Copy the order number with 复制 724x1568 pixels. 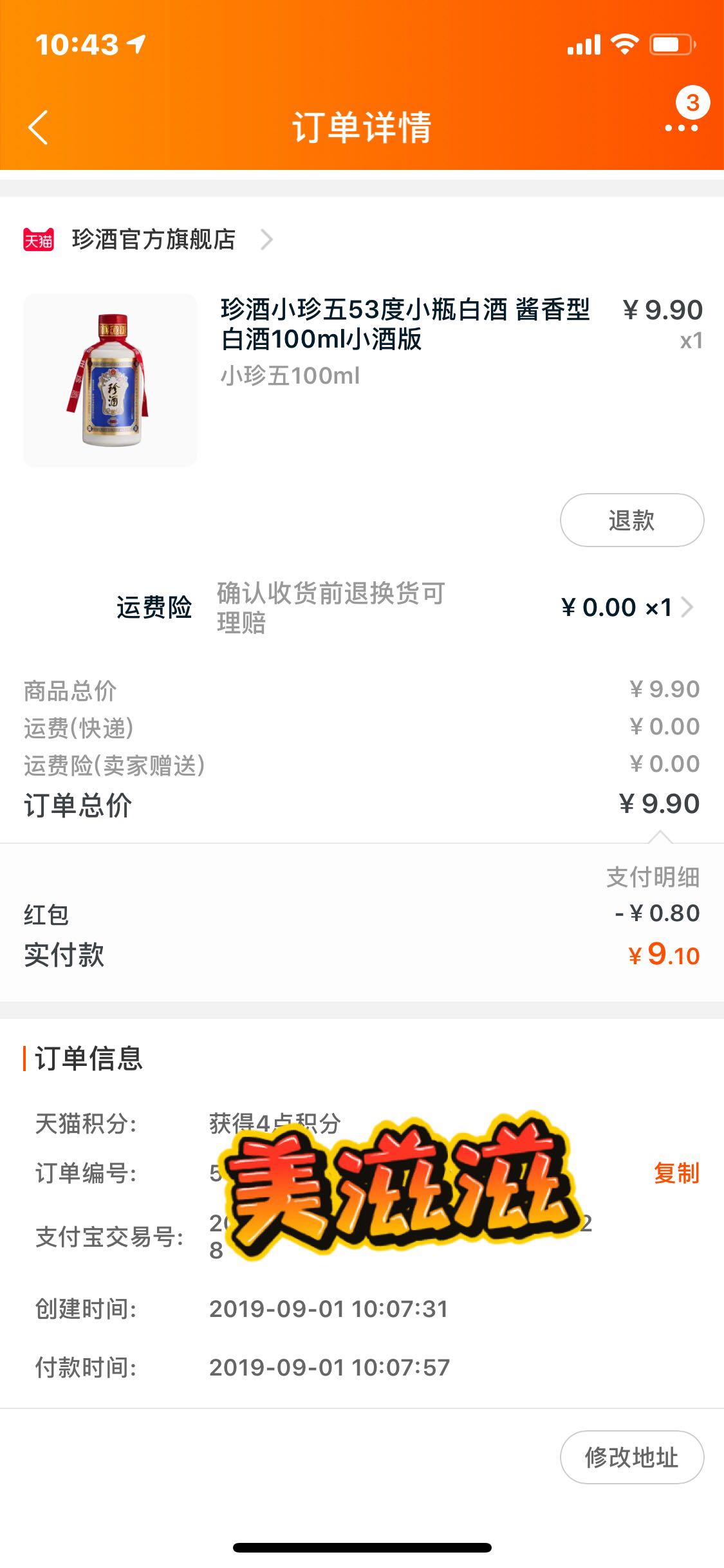pos(676,1173)
